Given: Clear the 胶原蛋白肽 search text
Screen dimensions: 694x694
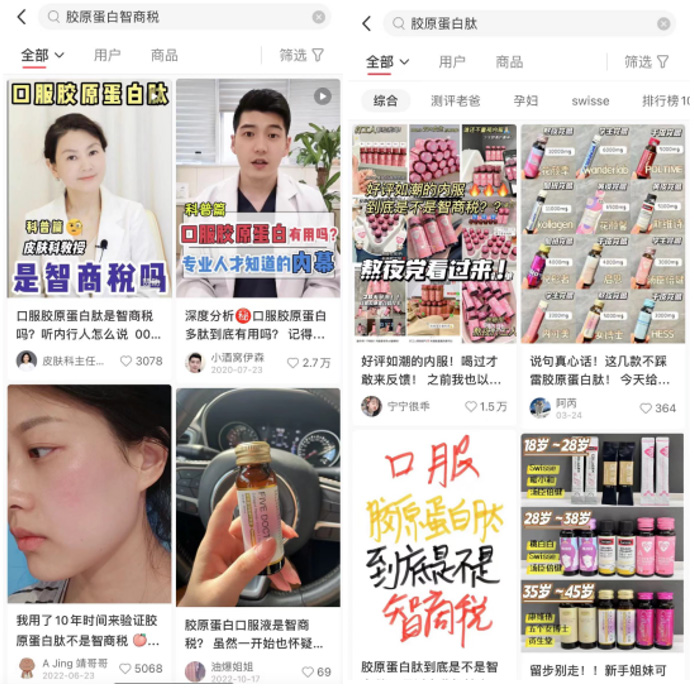Looking at the screenshot, I should 663,23.
